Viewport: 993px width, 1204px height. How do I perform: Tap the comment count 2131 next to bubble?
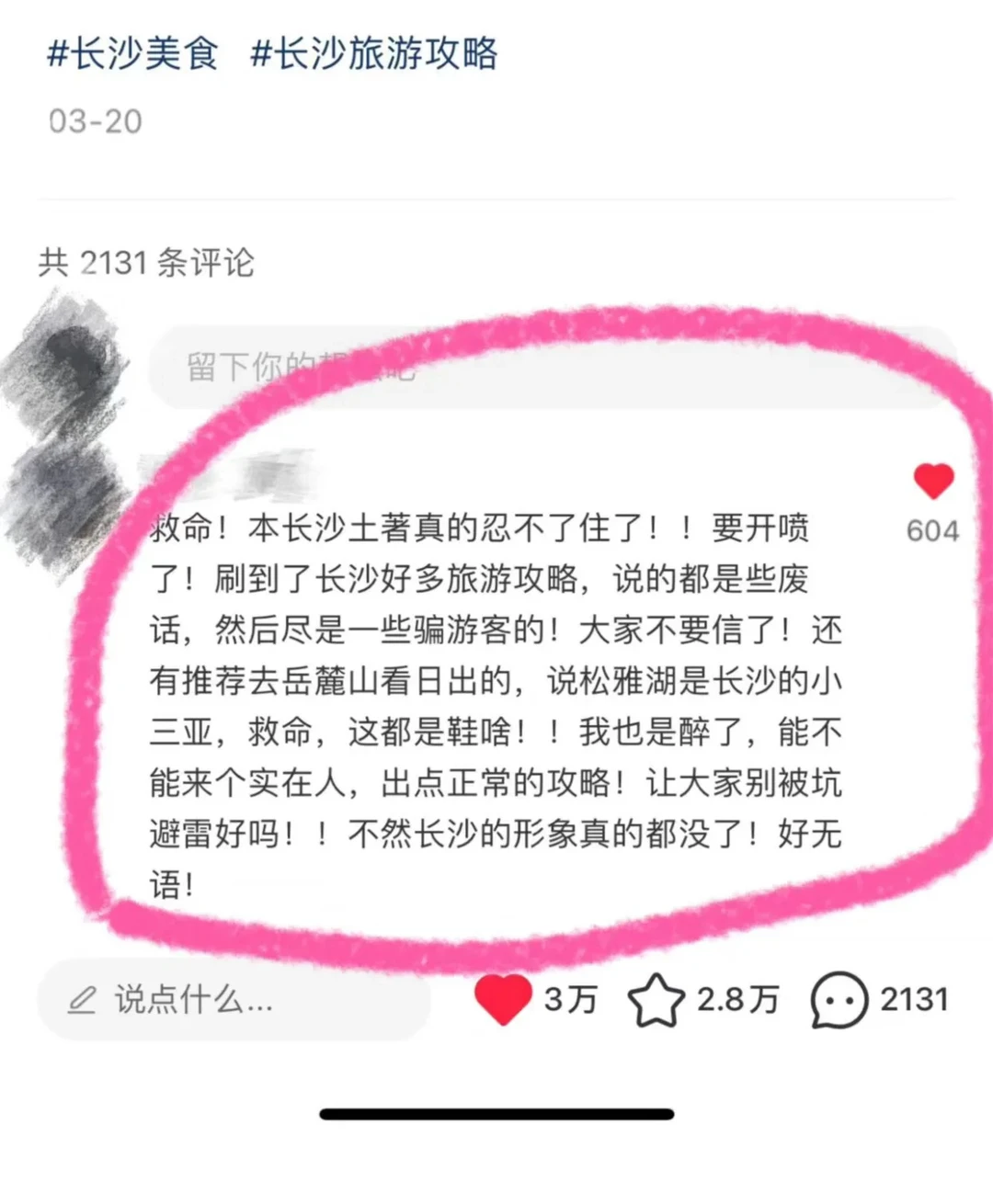[915, 1000]
